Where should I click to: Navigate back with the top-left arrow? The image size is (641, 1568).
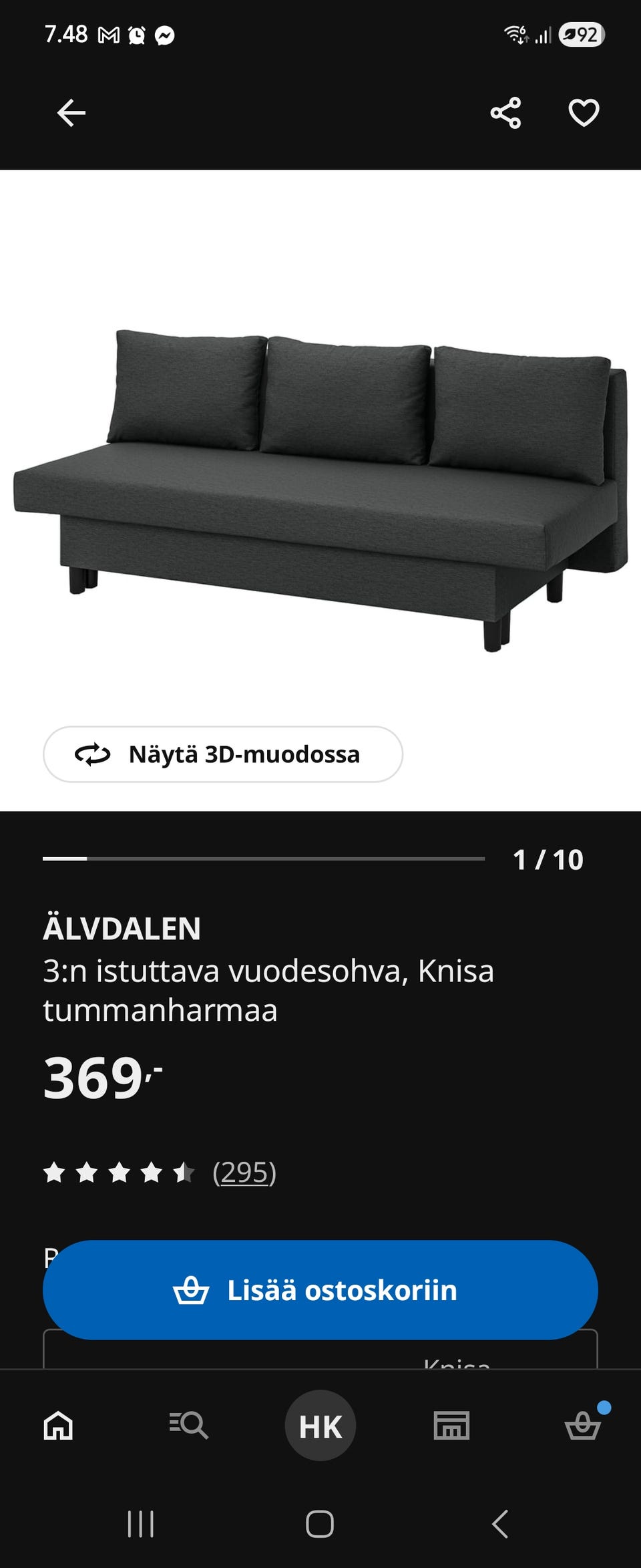pyautogui.click(x=72, y=112)
